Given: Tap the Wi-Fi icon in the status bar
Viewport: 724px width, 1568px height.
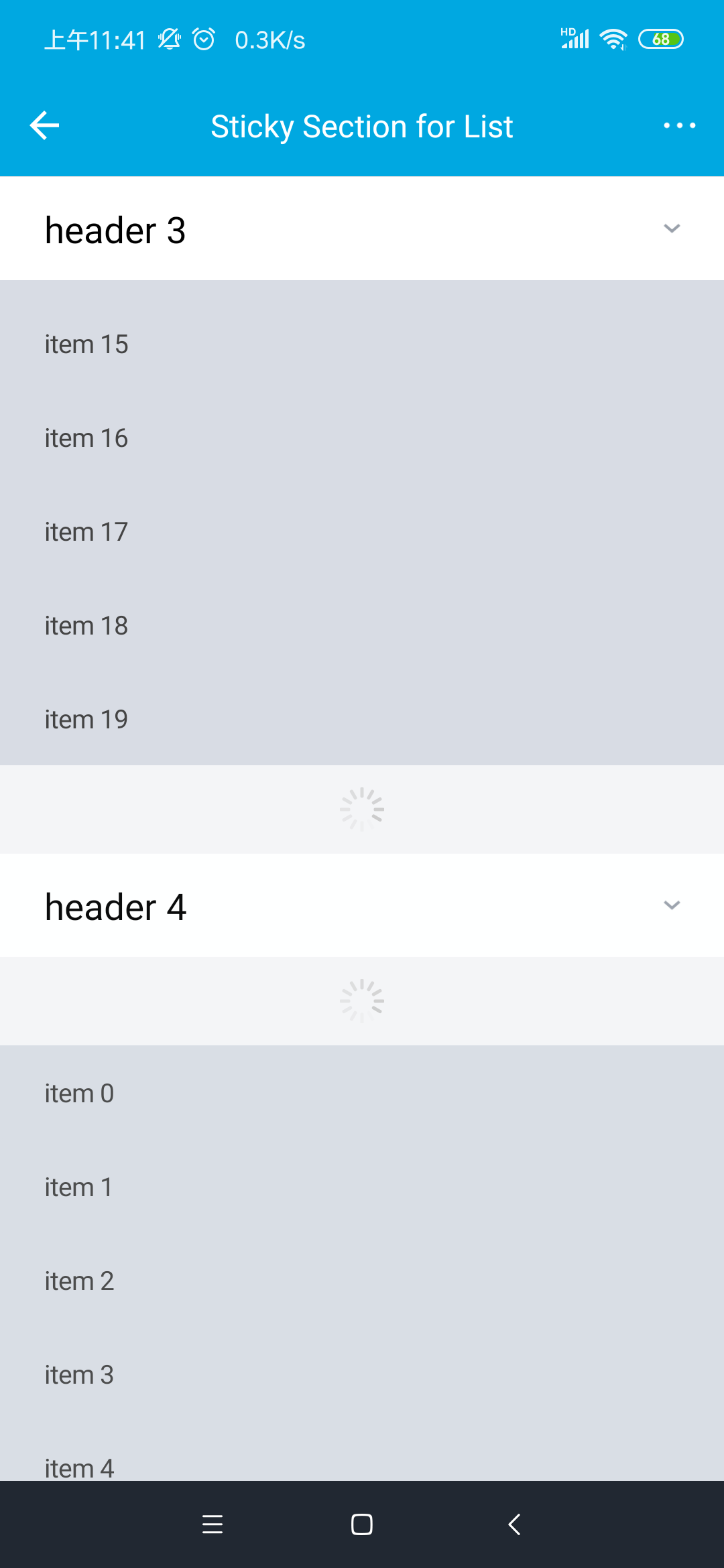Looking at the screenshot, I should [x=612, y=39].
